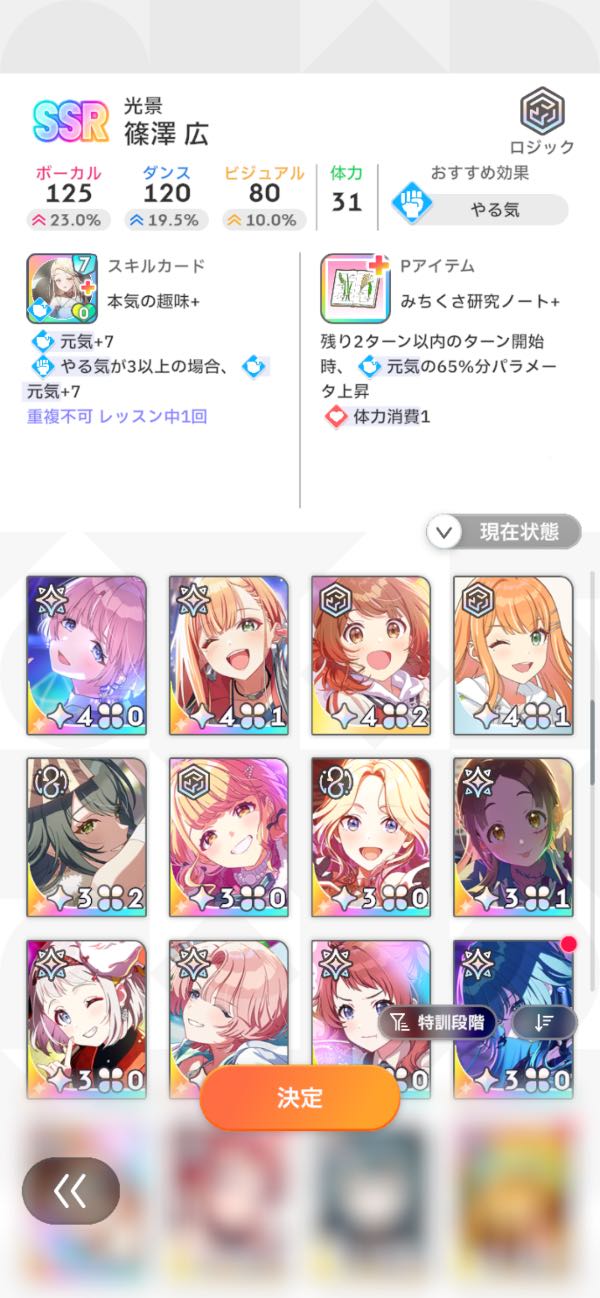
Task: Select the red-haired grinning idol card
Action: 228,836
